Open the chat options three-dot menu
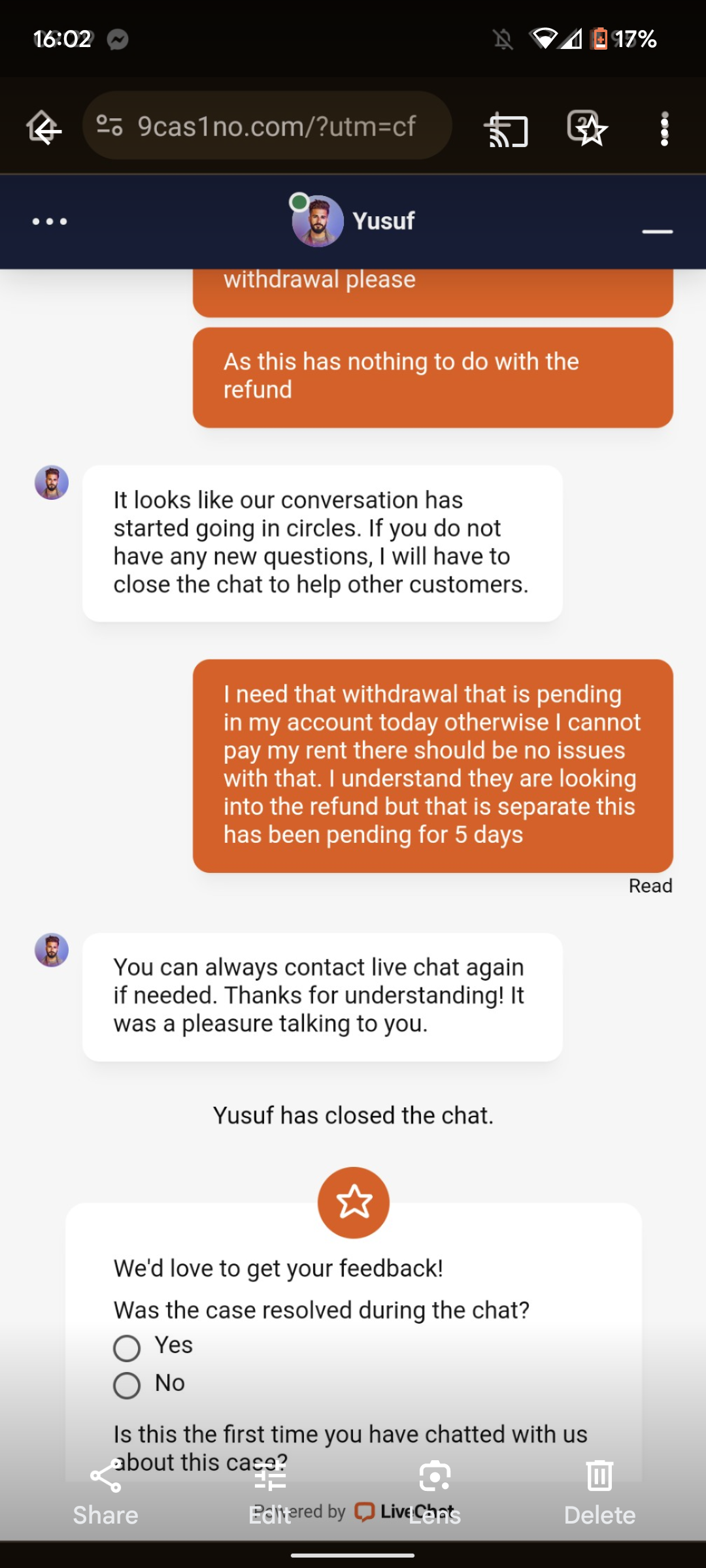The image size is (706, 1568). [50, 221]
